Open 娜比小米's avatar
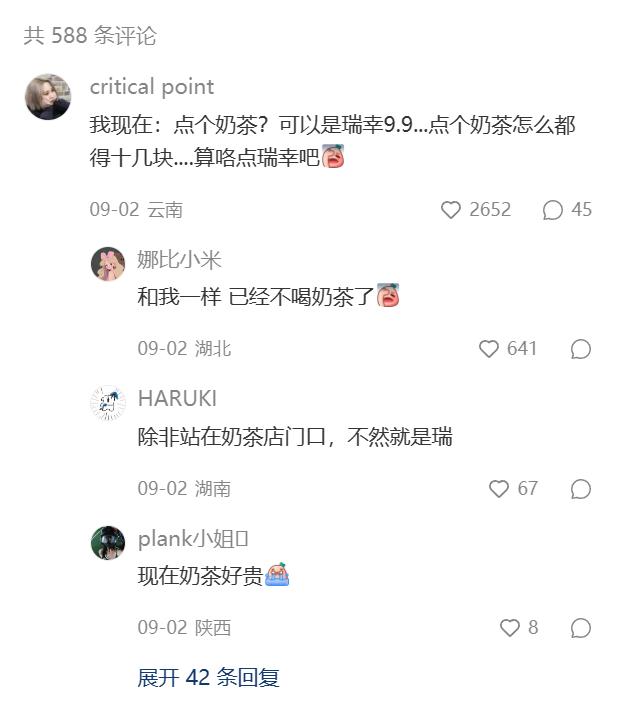The image size is (619, 703). (x=108, y=264)
